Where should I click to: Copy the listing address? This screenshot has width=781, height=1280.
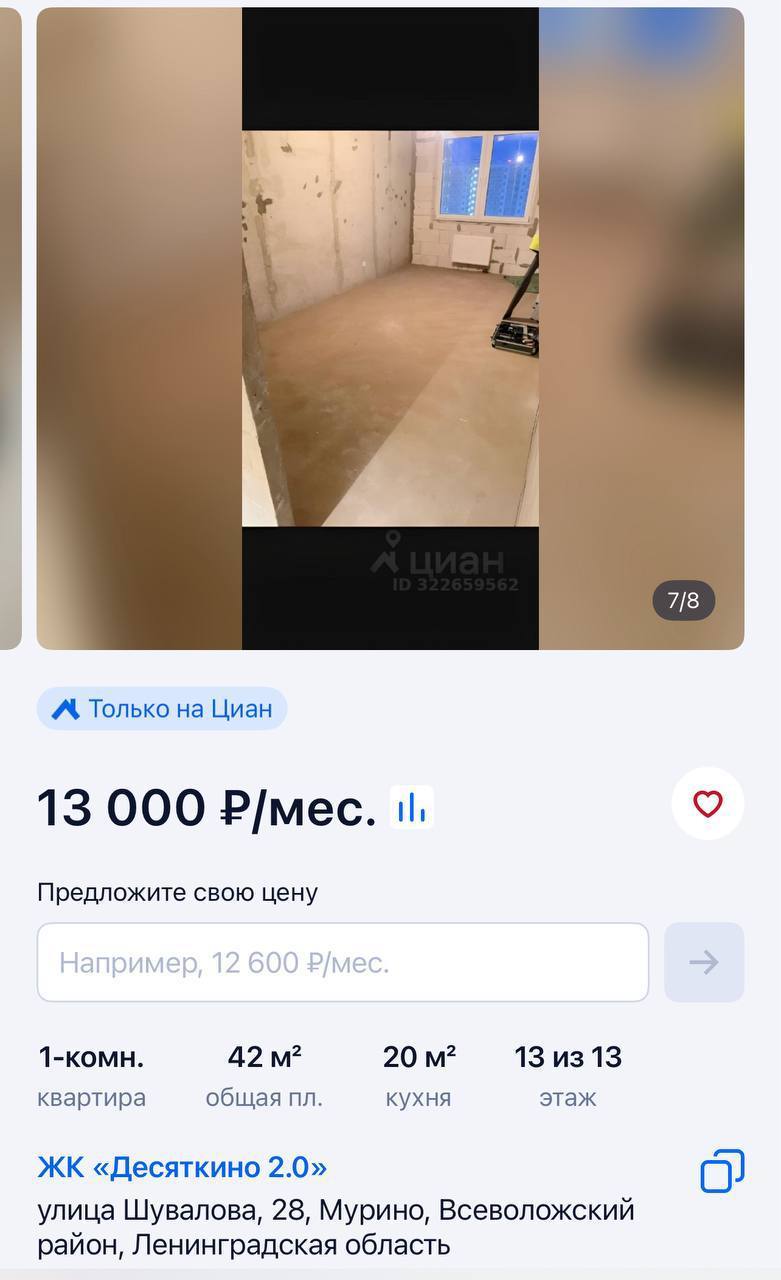[x=722, y=1171]
